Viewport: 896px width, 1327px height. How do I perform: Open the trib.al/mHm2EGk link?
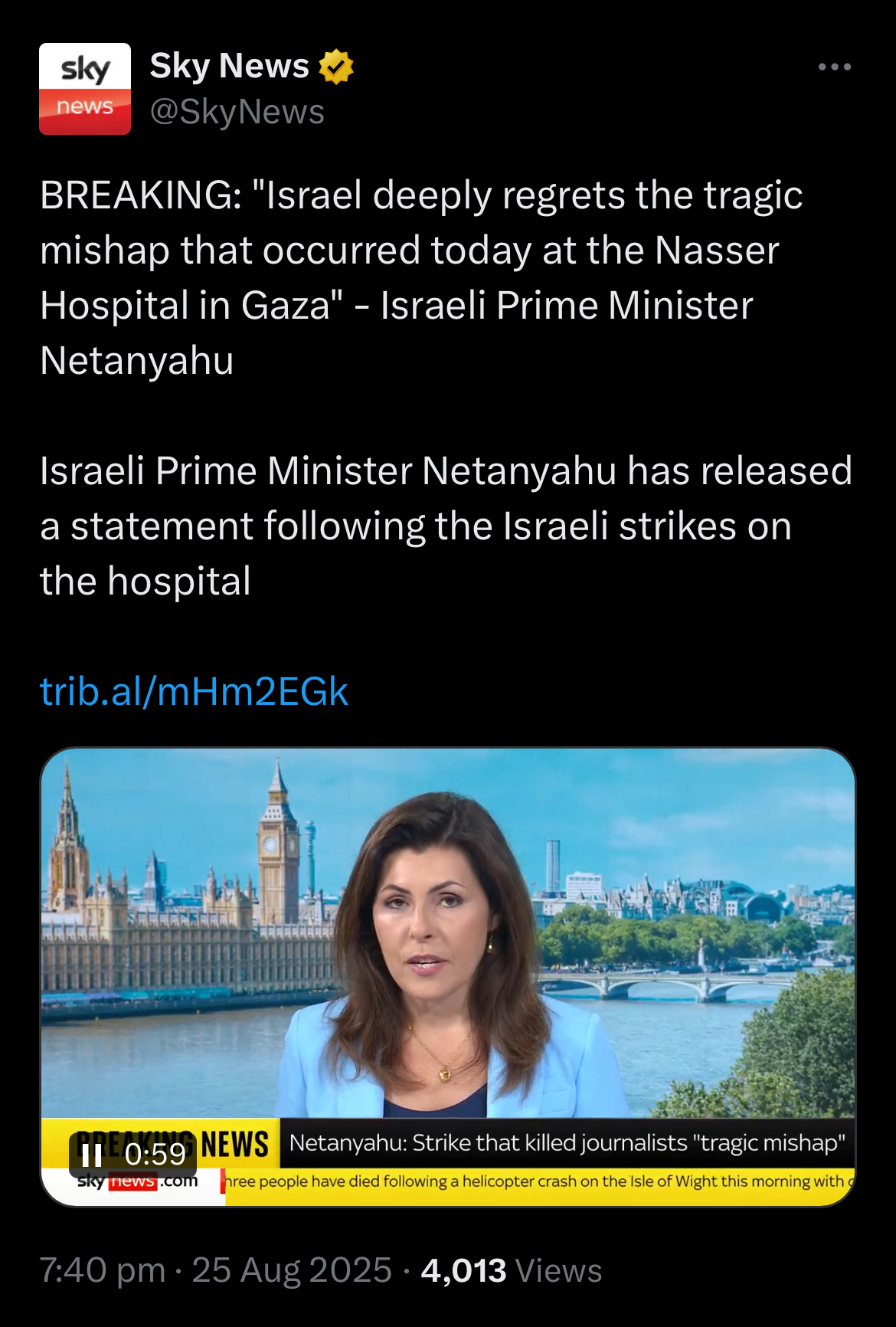click(194, 692)
